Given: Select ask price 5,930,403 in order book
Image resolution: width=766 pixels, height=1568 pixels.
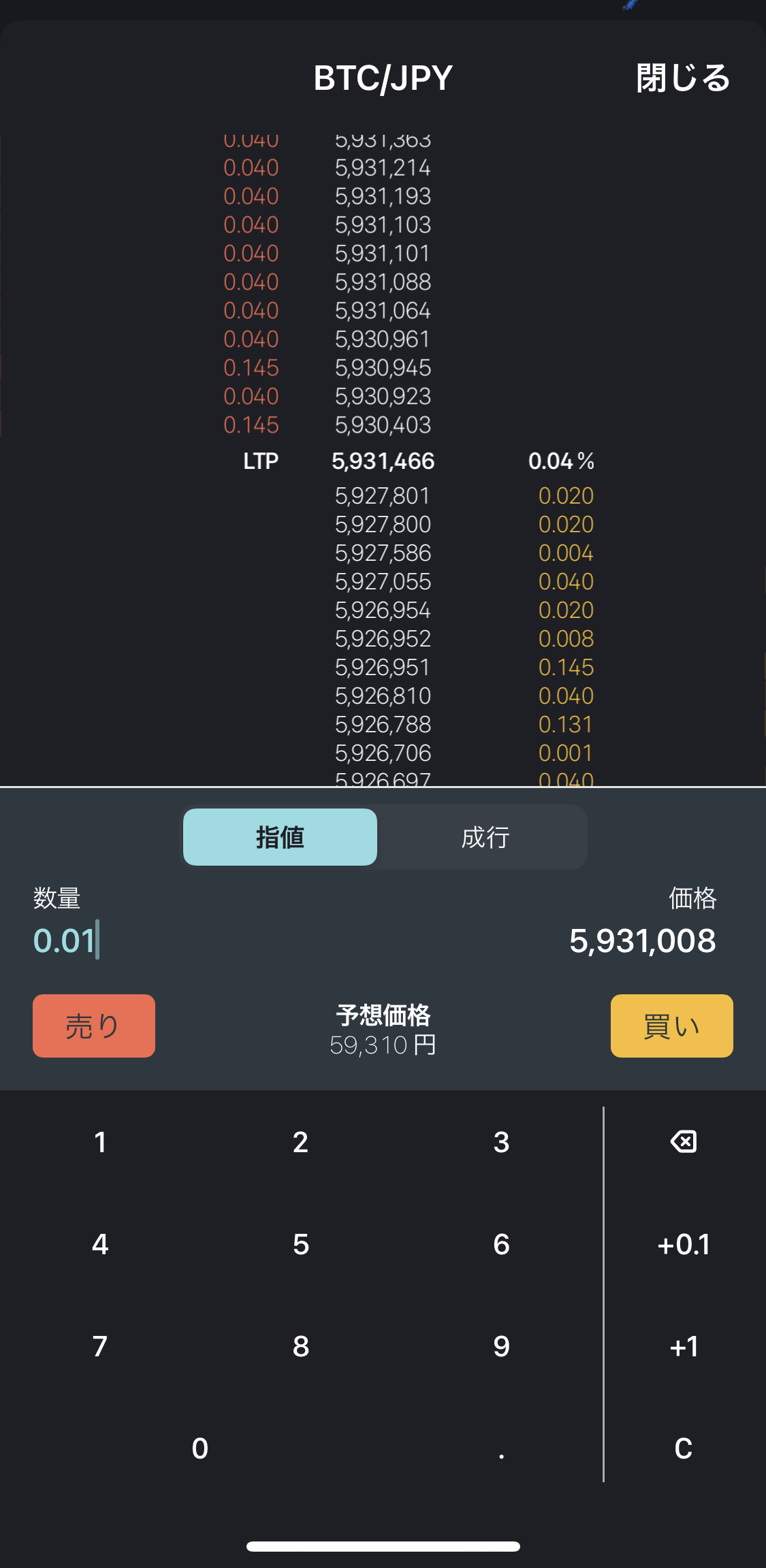Looking at the screenshot, I should [x=383, y=425].
